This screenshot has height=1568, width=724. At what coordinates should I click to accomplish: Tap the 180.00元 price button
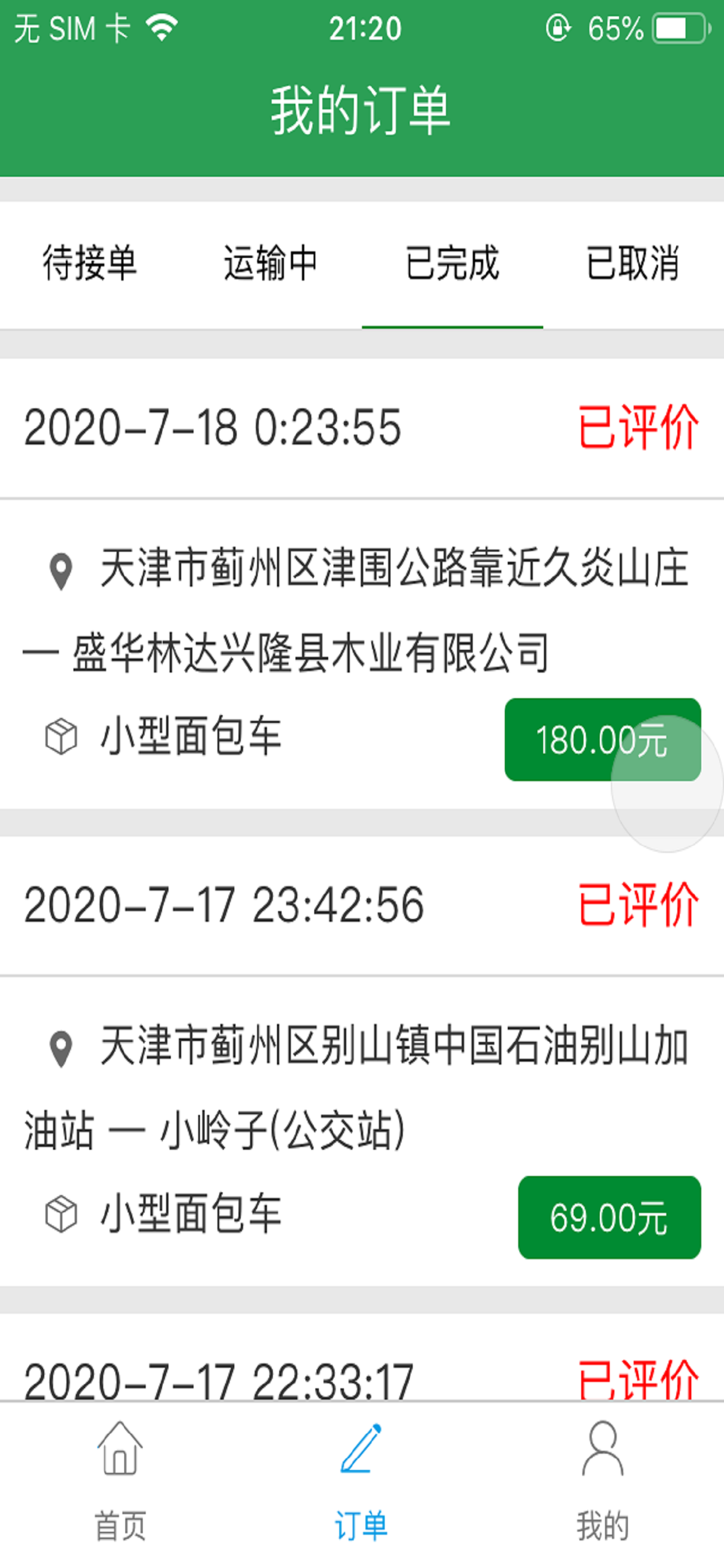click(x=602, y=740)
